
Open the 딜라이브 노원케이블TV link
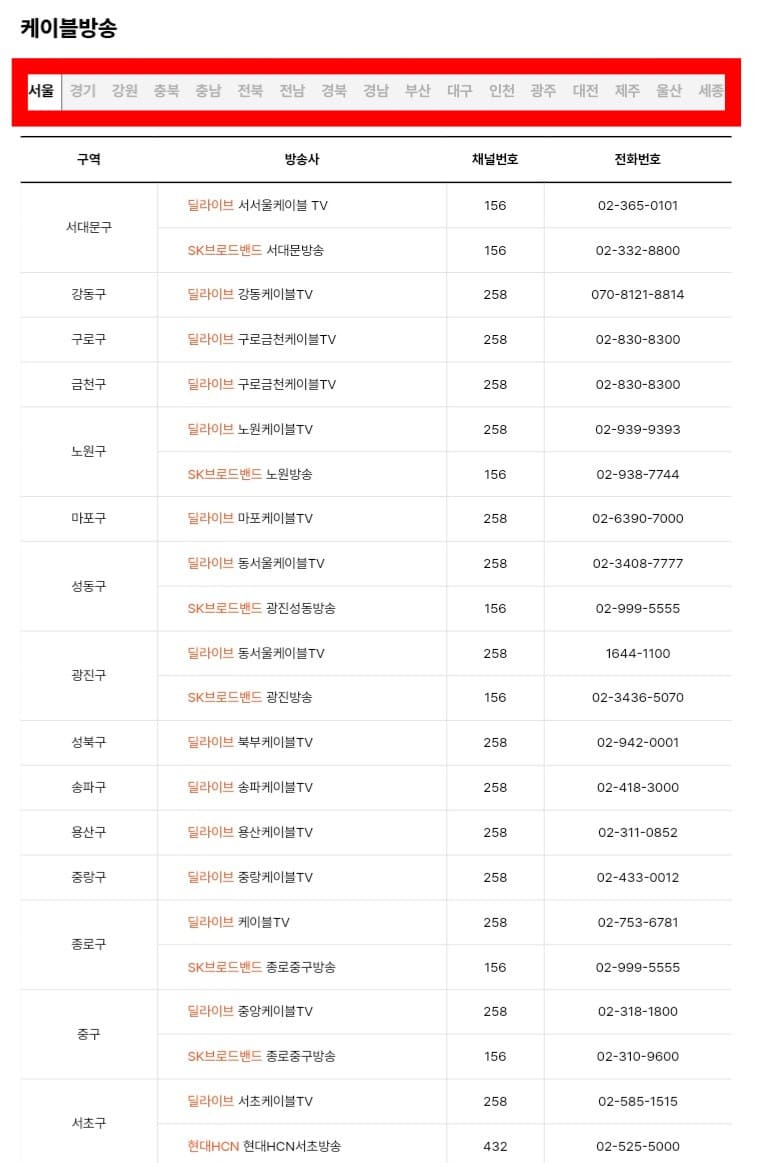pos(251,429)
